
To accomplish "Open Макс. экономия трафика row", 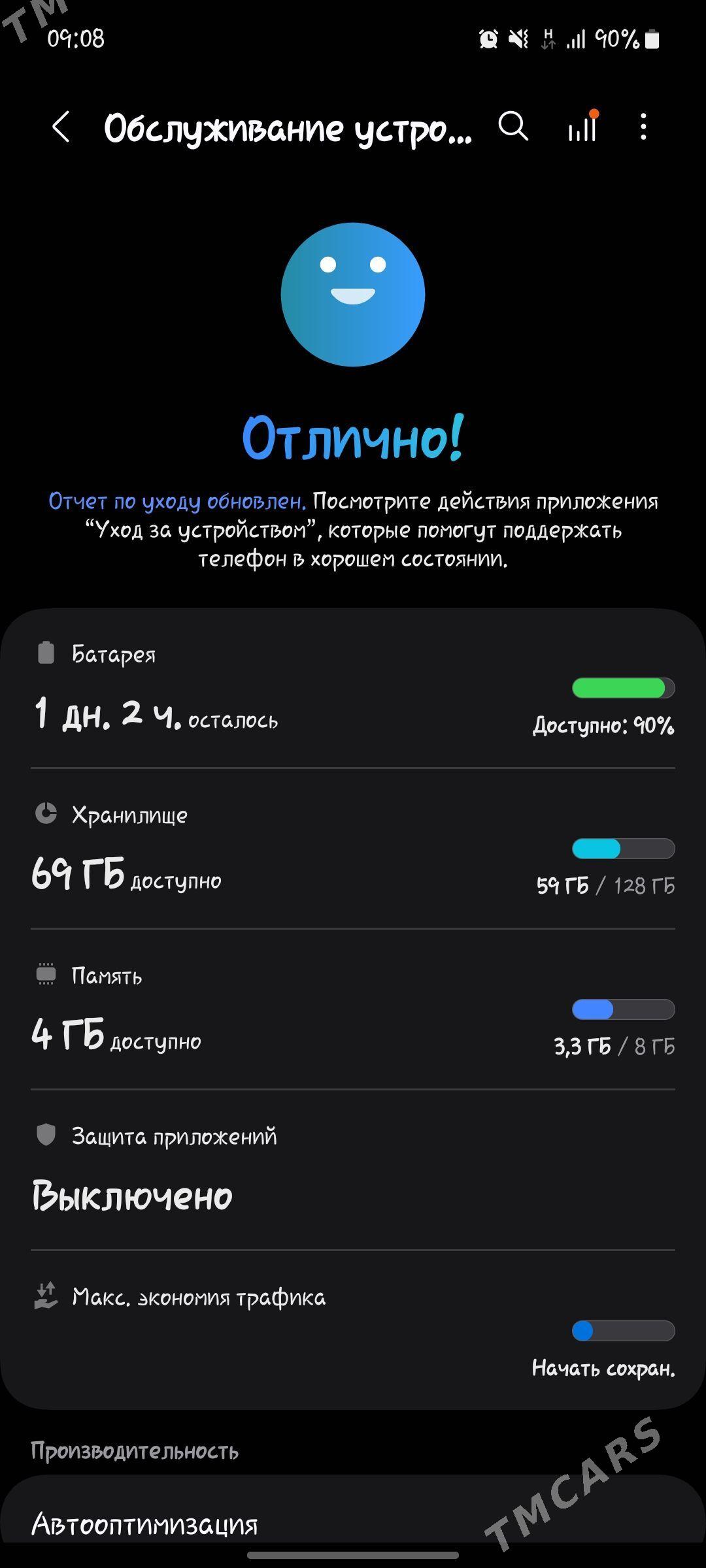I will (x=353, y=1330).
